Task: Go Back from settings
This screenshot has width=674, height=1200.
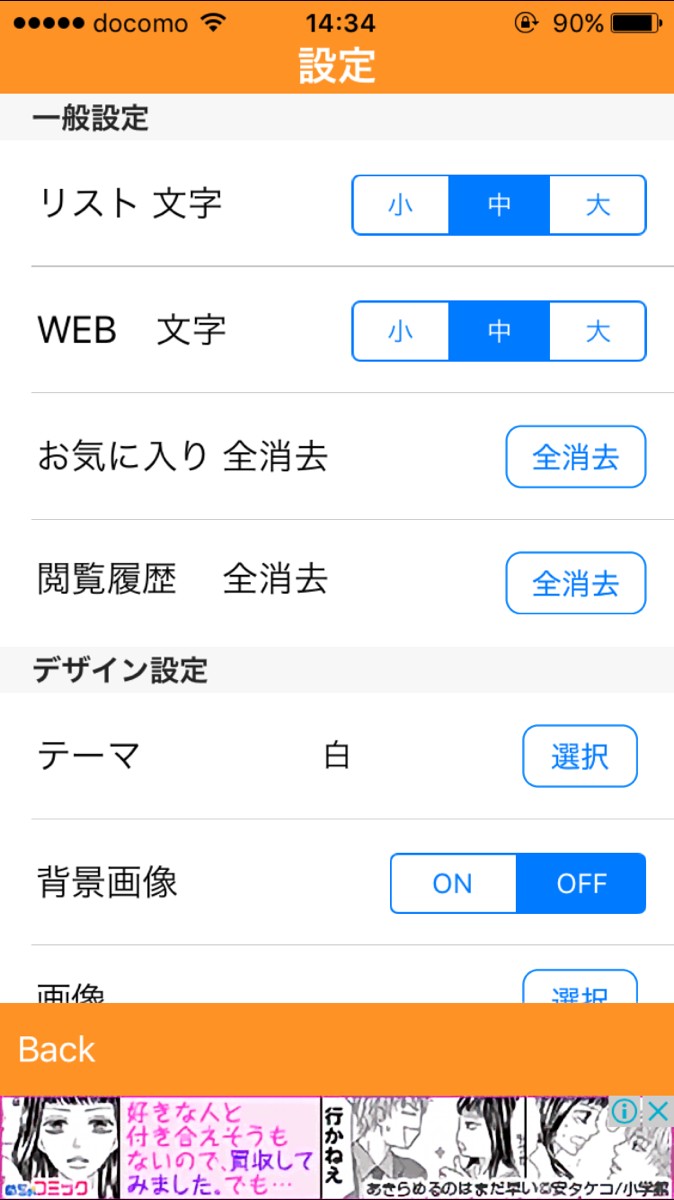Action: tap(57, 1049)
